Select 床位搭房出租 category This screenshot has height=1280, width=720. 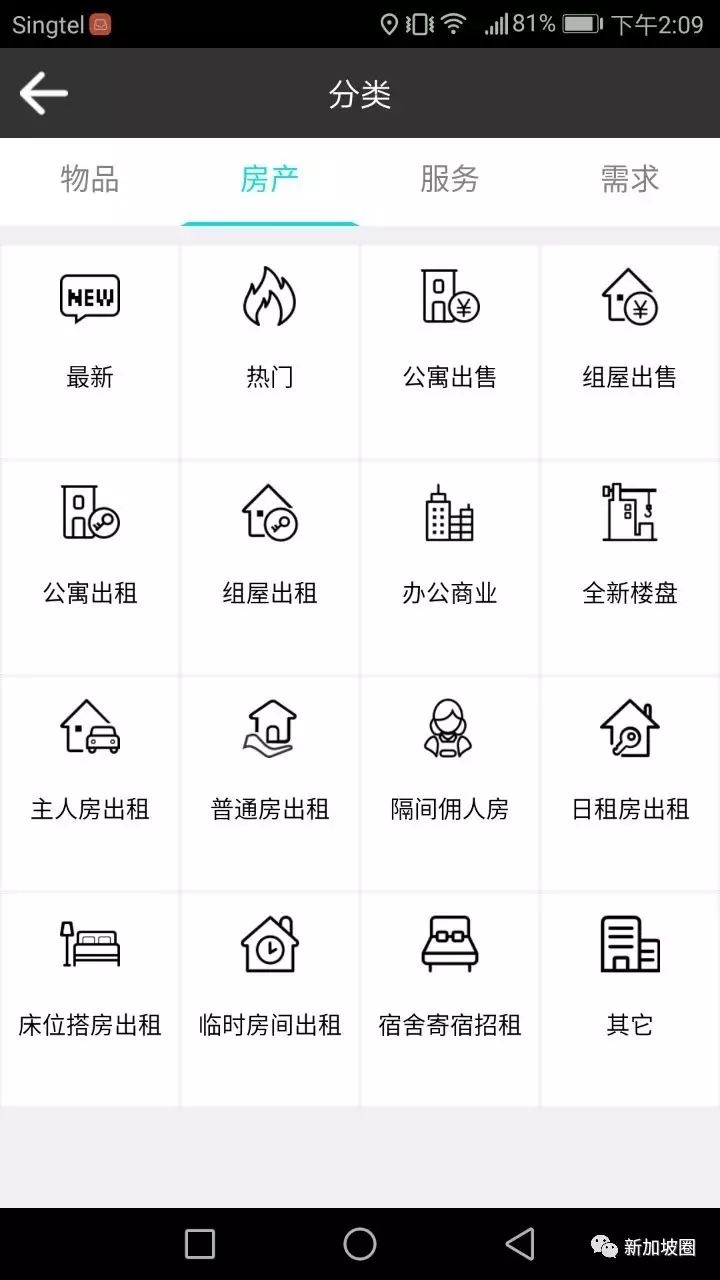(90, 982)
